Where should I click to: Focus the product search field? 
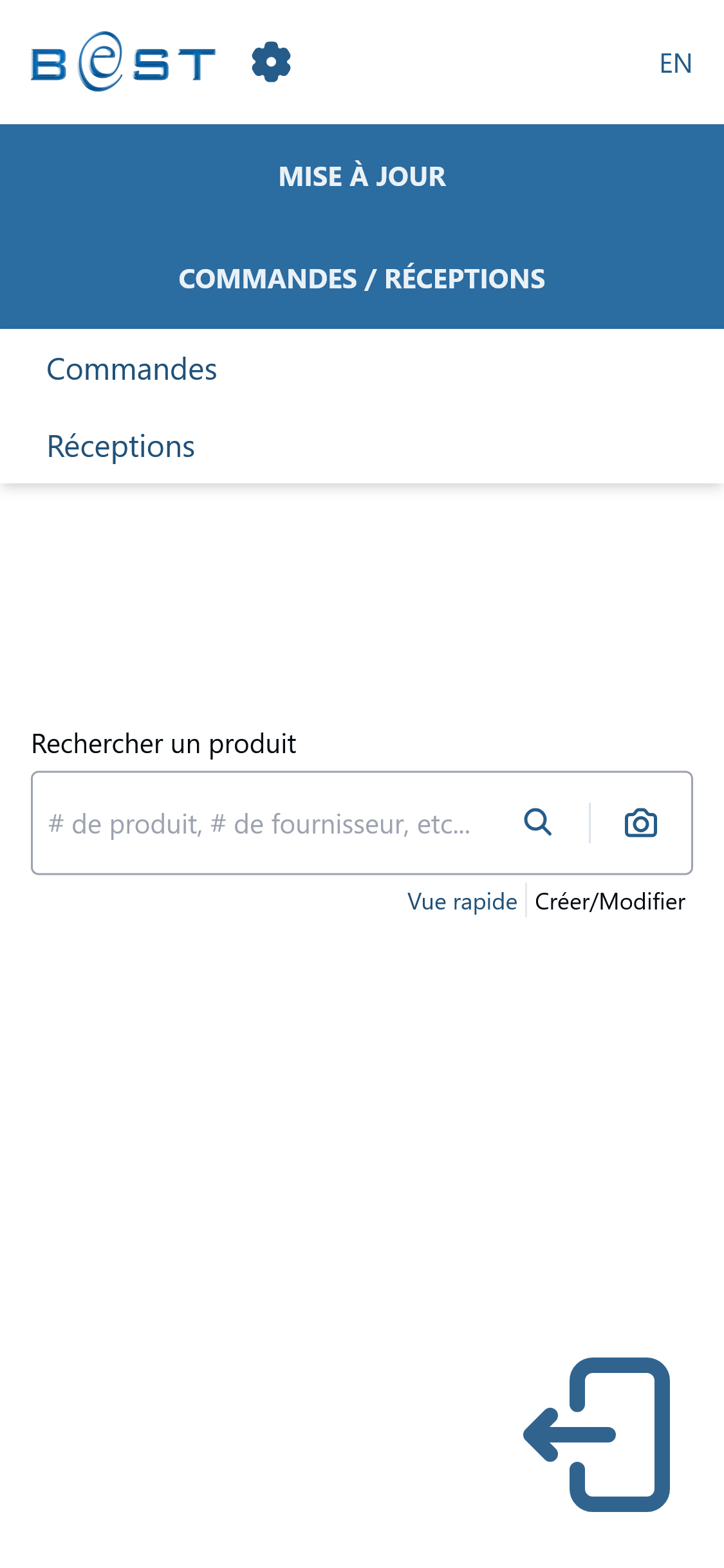click(270, 823)
